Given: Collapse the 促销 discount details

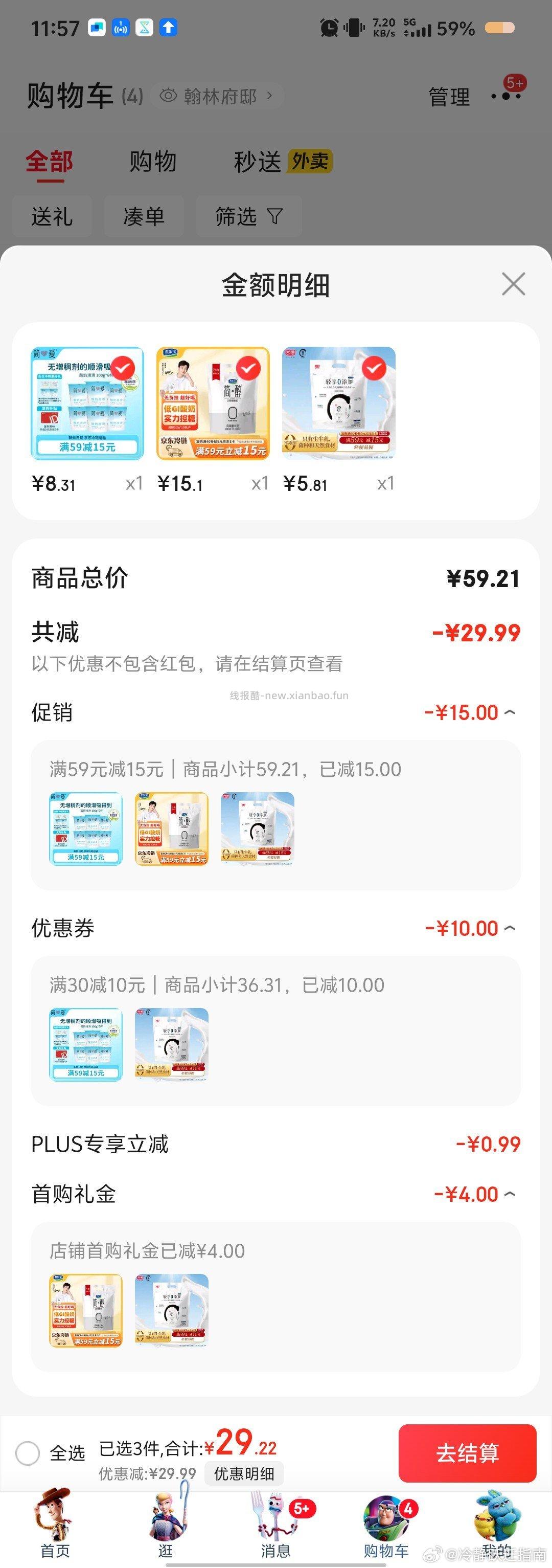Looking at the screenshot, I should pos(510,712).
